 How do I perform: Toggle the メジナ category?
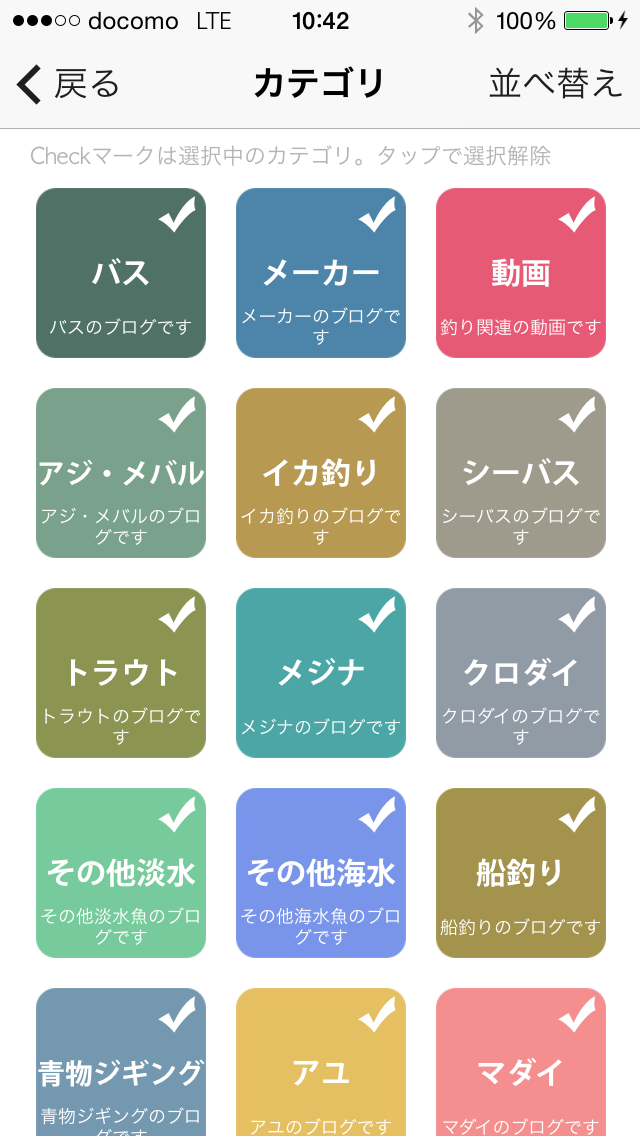pos(321,673)
